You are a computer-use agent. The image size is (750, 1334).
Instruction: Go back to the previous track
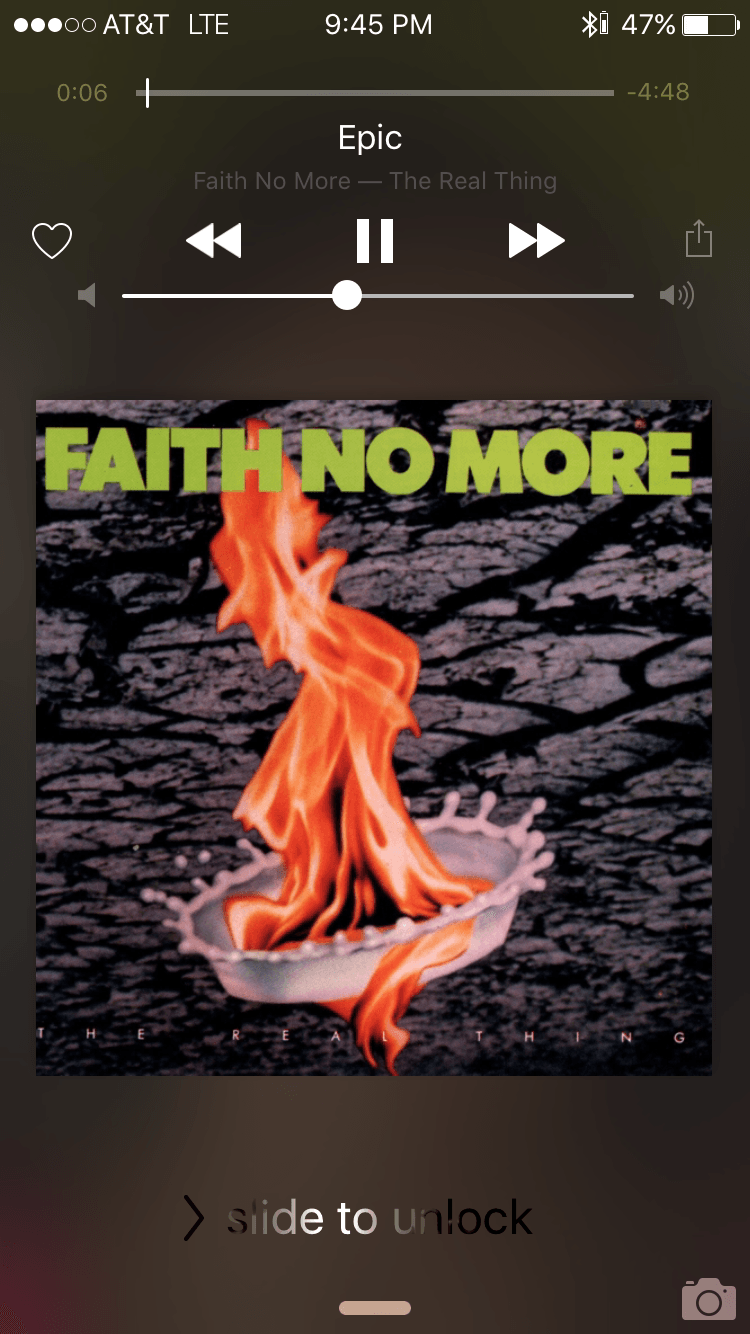(x=214, y=241)
